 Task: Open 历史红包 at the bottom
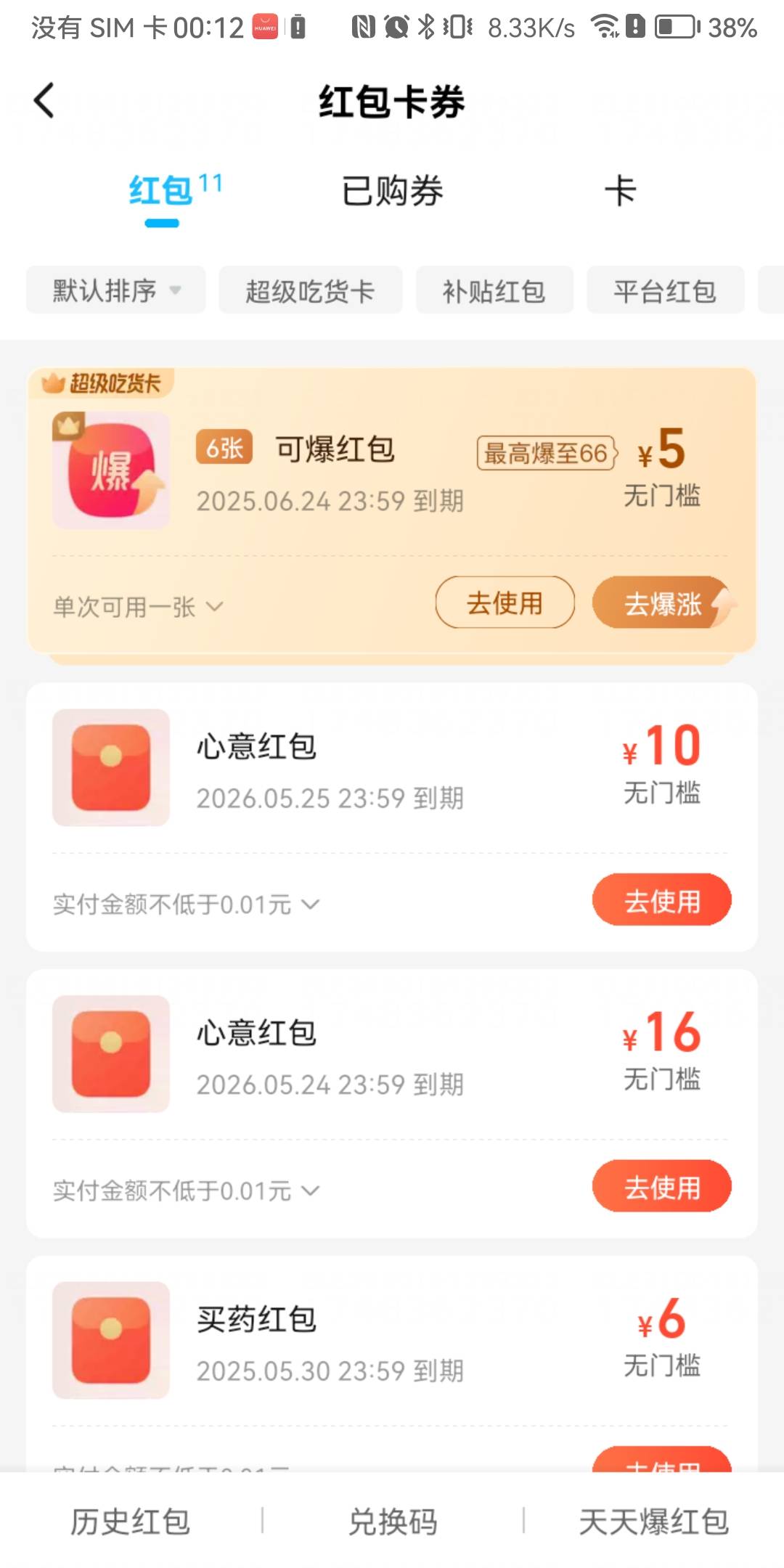click(131, 1522)
